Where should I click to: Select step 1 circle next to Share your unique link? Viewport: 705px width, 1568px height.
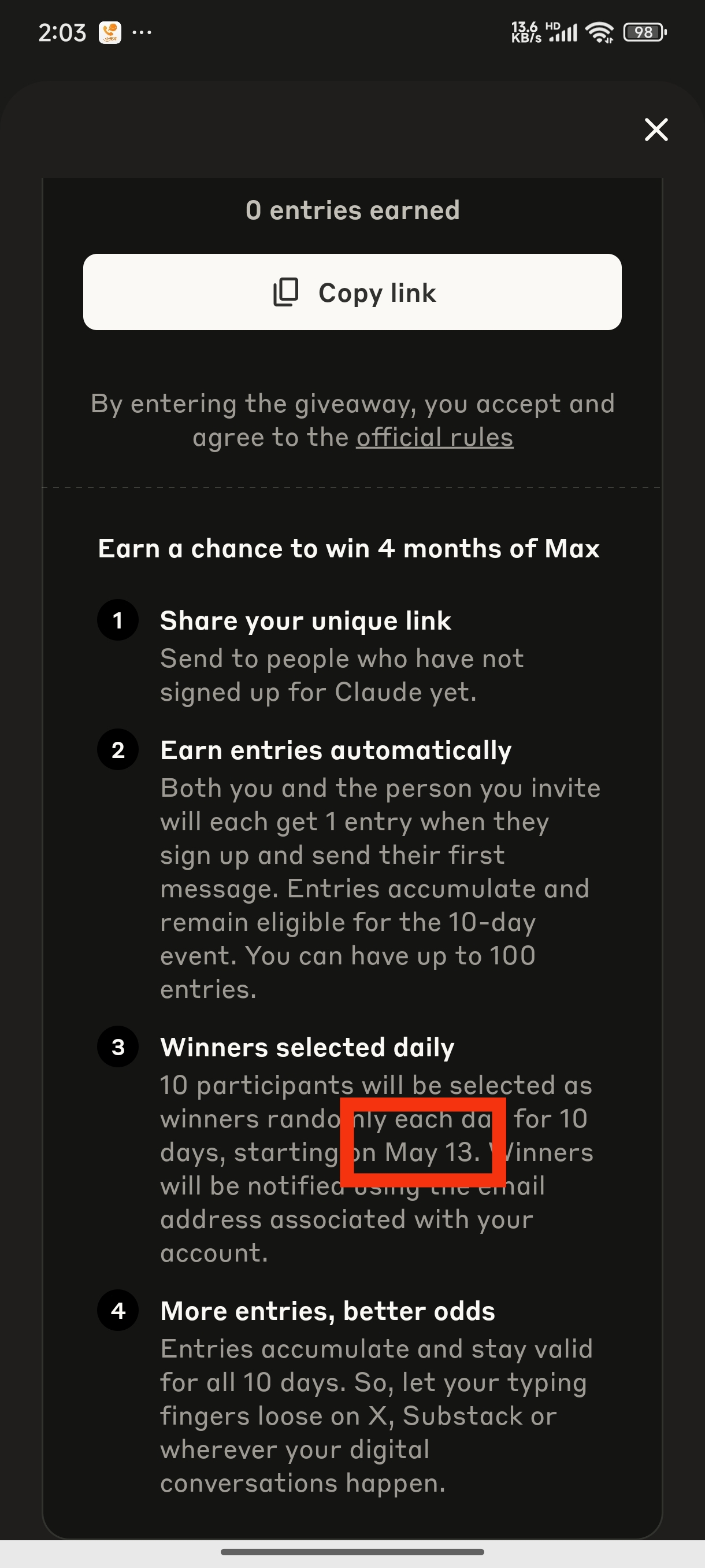point(117,621)
